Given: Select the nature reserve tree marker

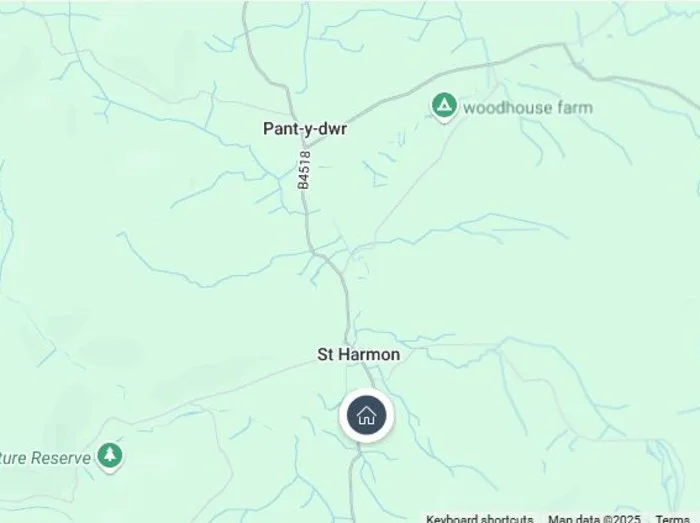Looking at the screenshot, I should pos(109,456).
